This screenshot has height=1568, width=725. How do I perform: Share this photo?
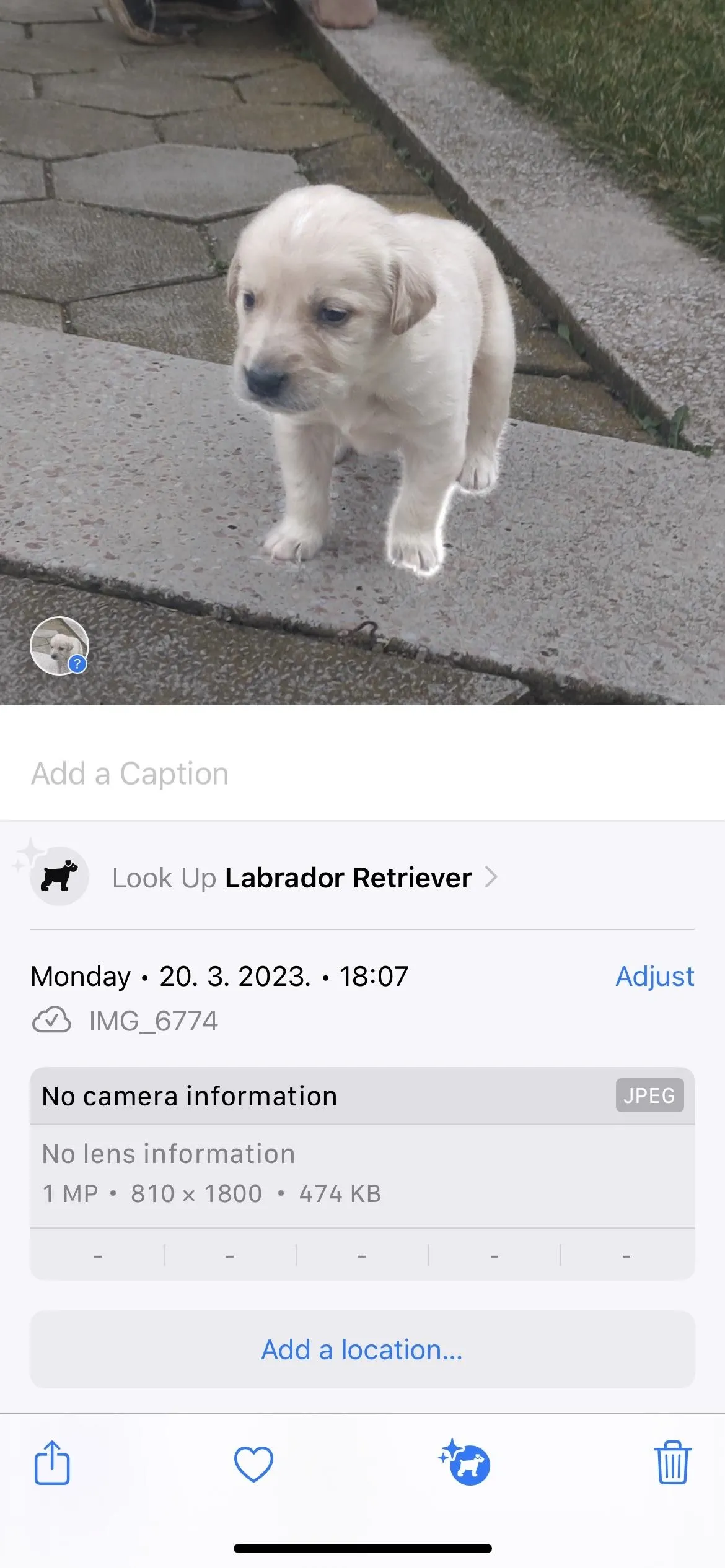(x=52, y=1463)
